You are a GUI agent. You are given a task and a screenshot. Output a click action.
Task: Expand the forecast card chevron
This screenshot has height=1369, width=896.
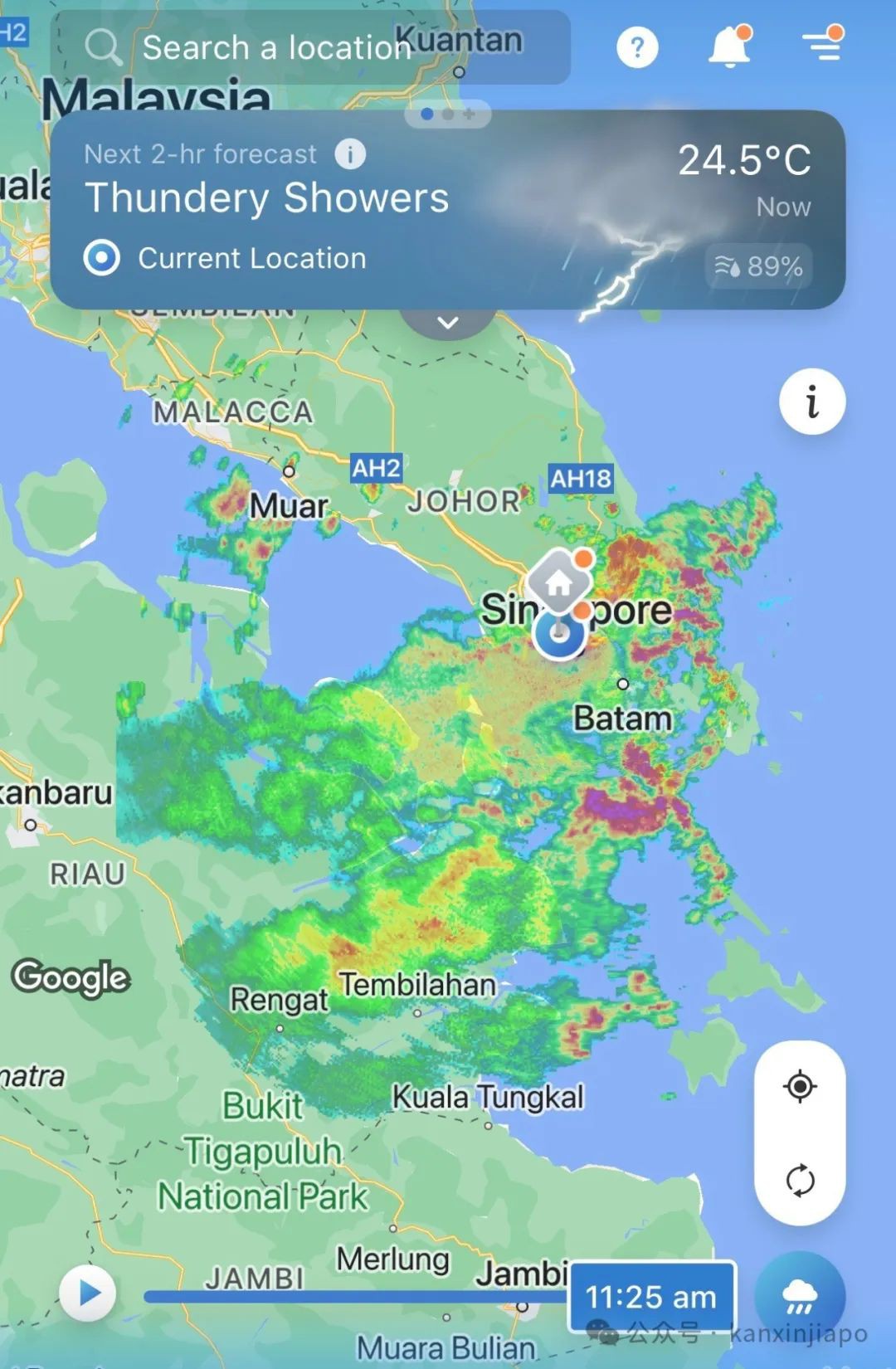pos(448,323)
